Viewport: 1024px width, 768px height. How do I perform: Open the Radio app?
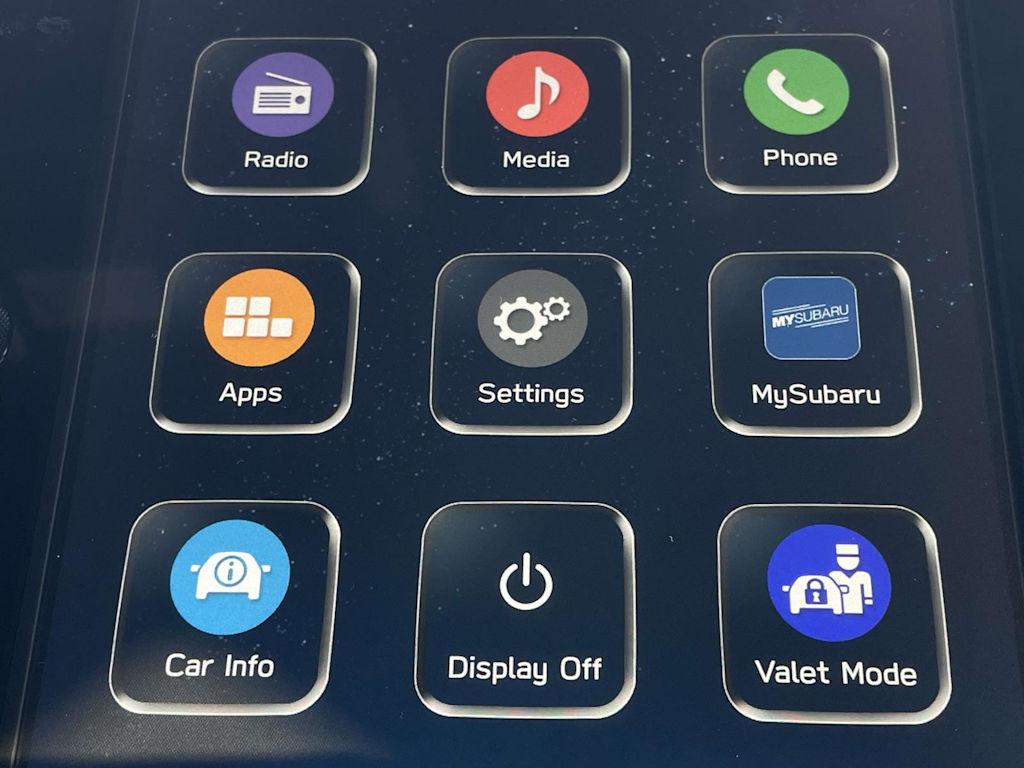[278, 115]
